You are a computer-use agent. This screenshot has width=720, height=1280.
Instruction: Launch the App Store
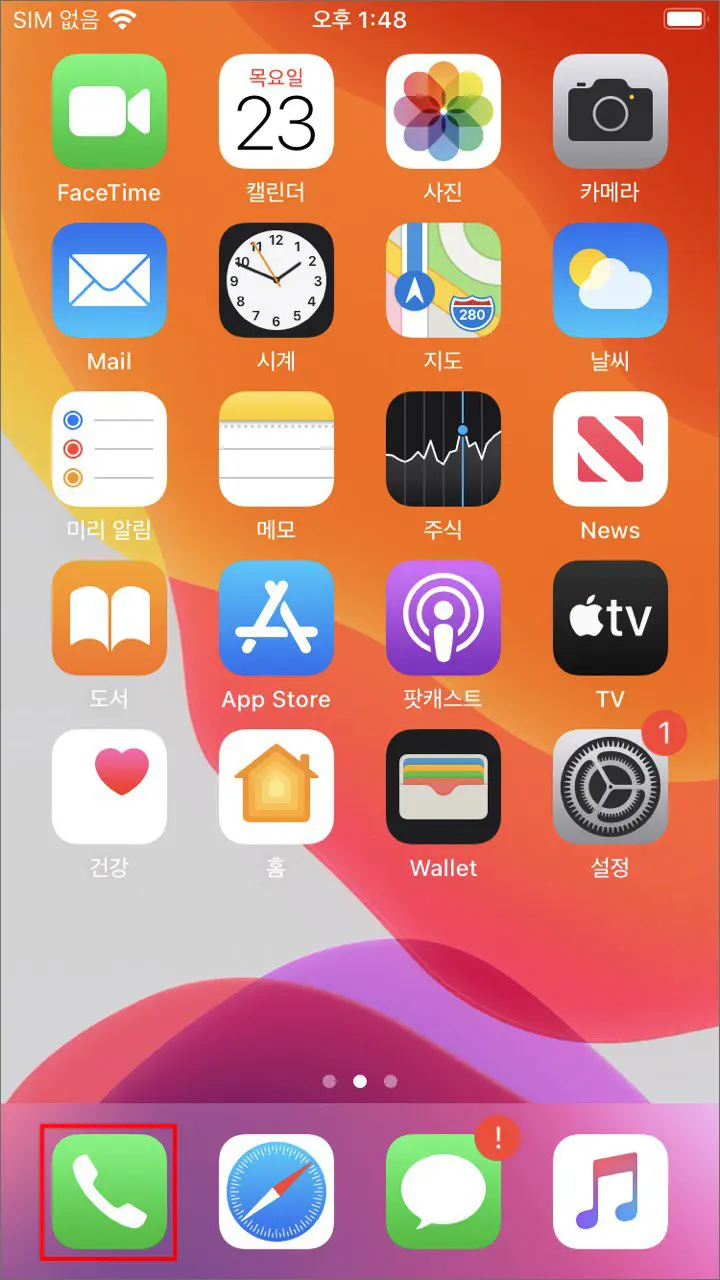pos(276,618)
